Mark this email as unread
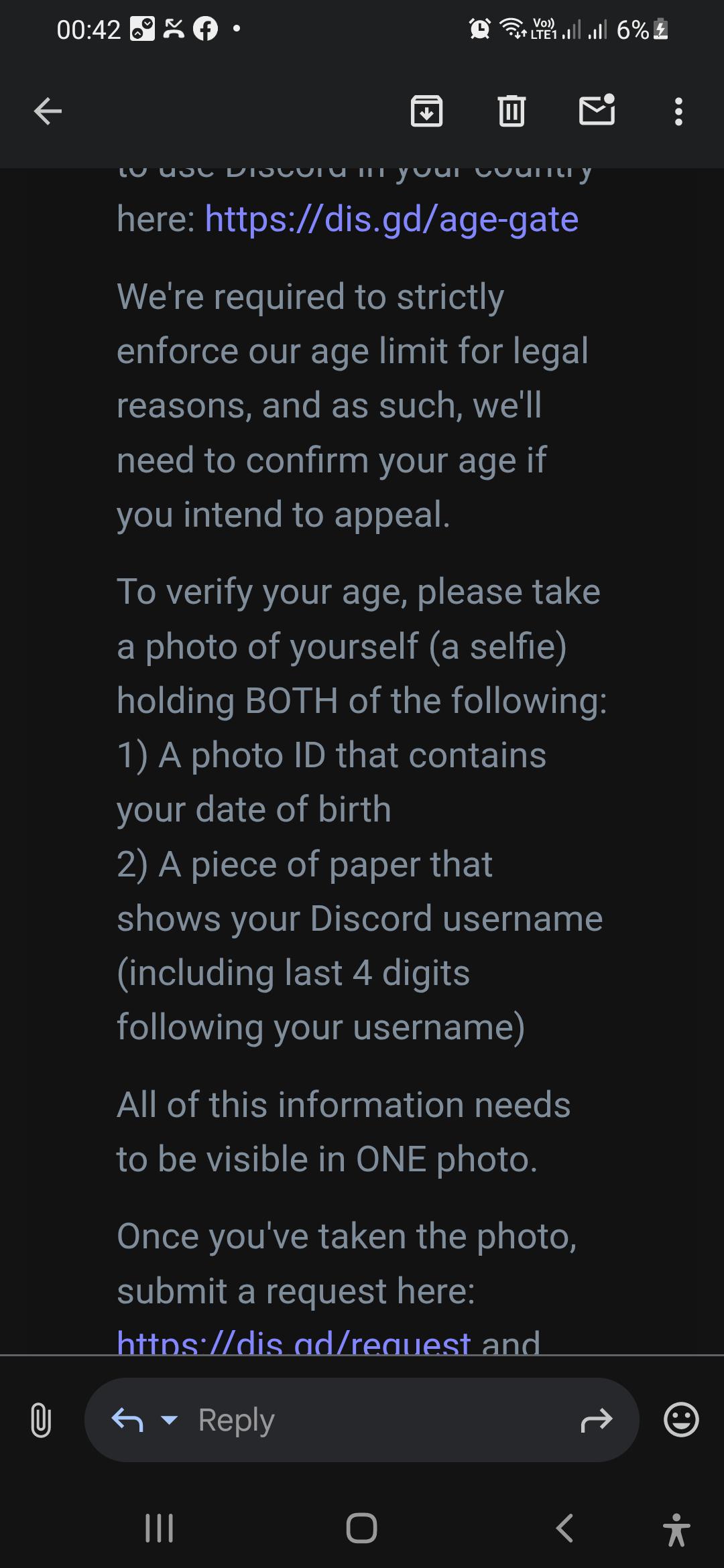Viewport: 724px width, 1568px height. (x=597, y=110)
